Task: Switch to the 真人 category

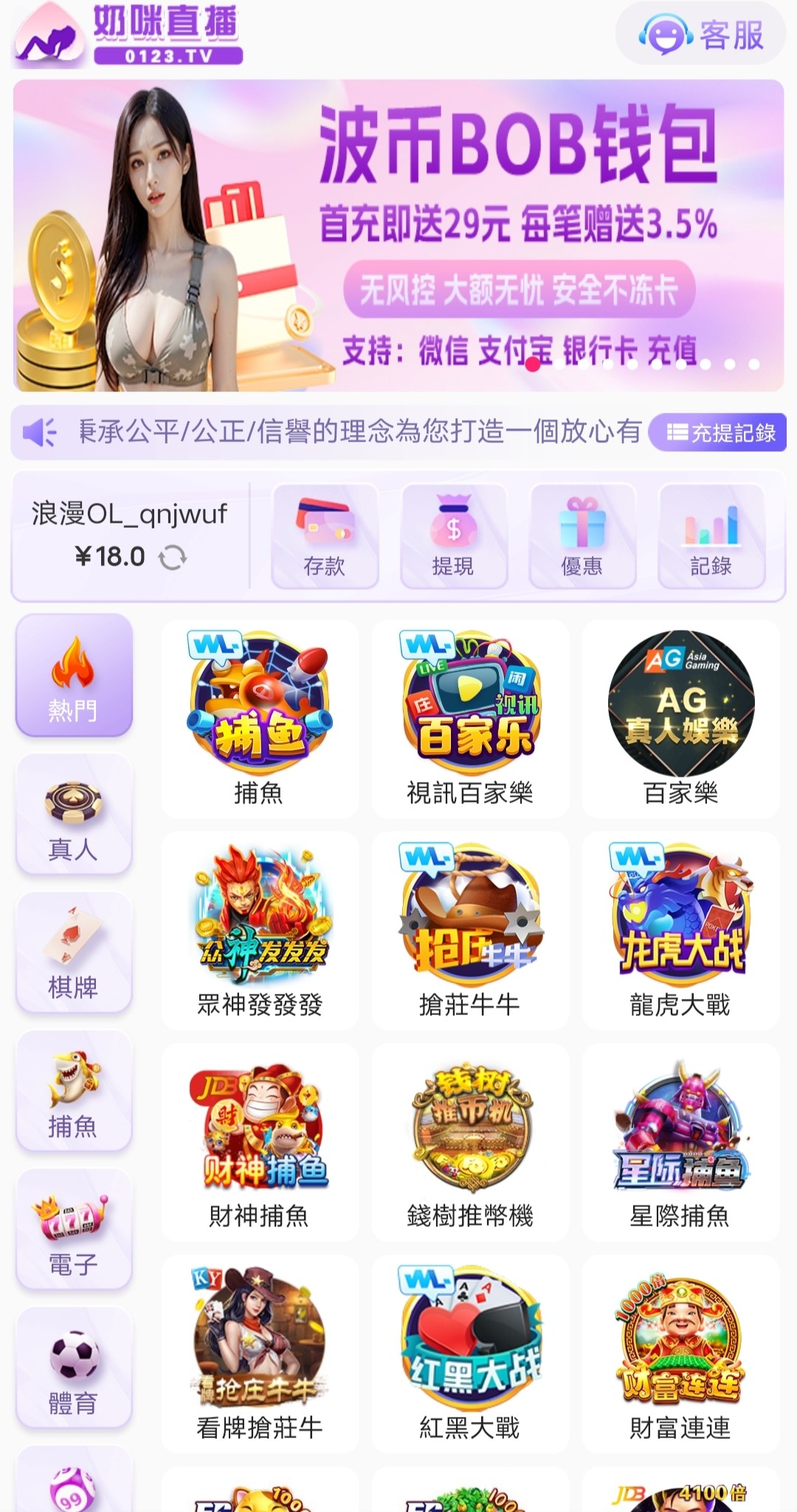Action: pyautogui.click(x=73, y=814)
